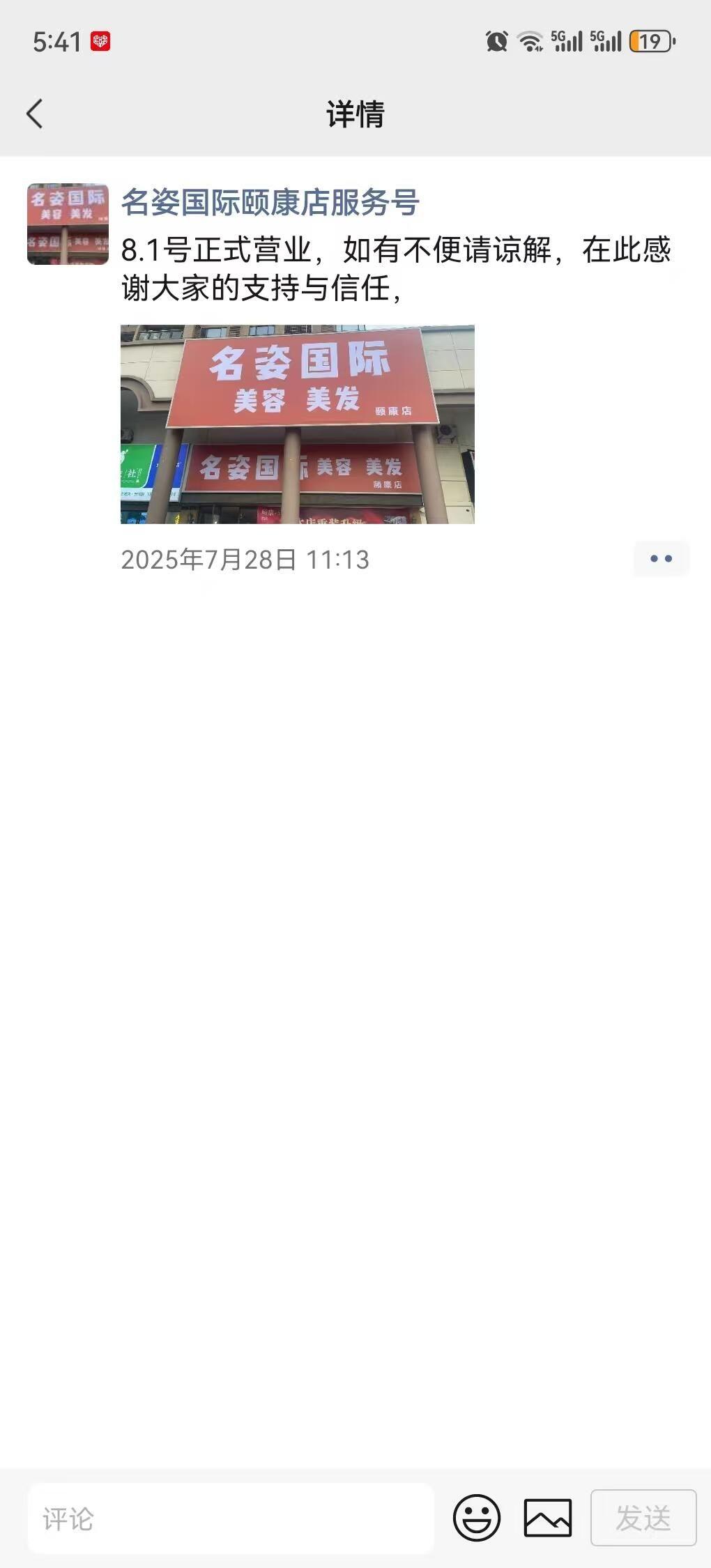Go back from the 详情 page
The height and width of the screenshot is (1568, 711).
tap(35, 114)
